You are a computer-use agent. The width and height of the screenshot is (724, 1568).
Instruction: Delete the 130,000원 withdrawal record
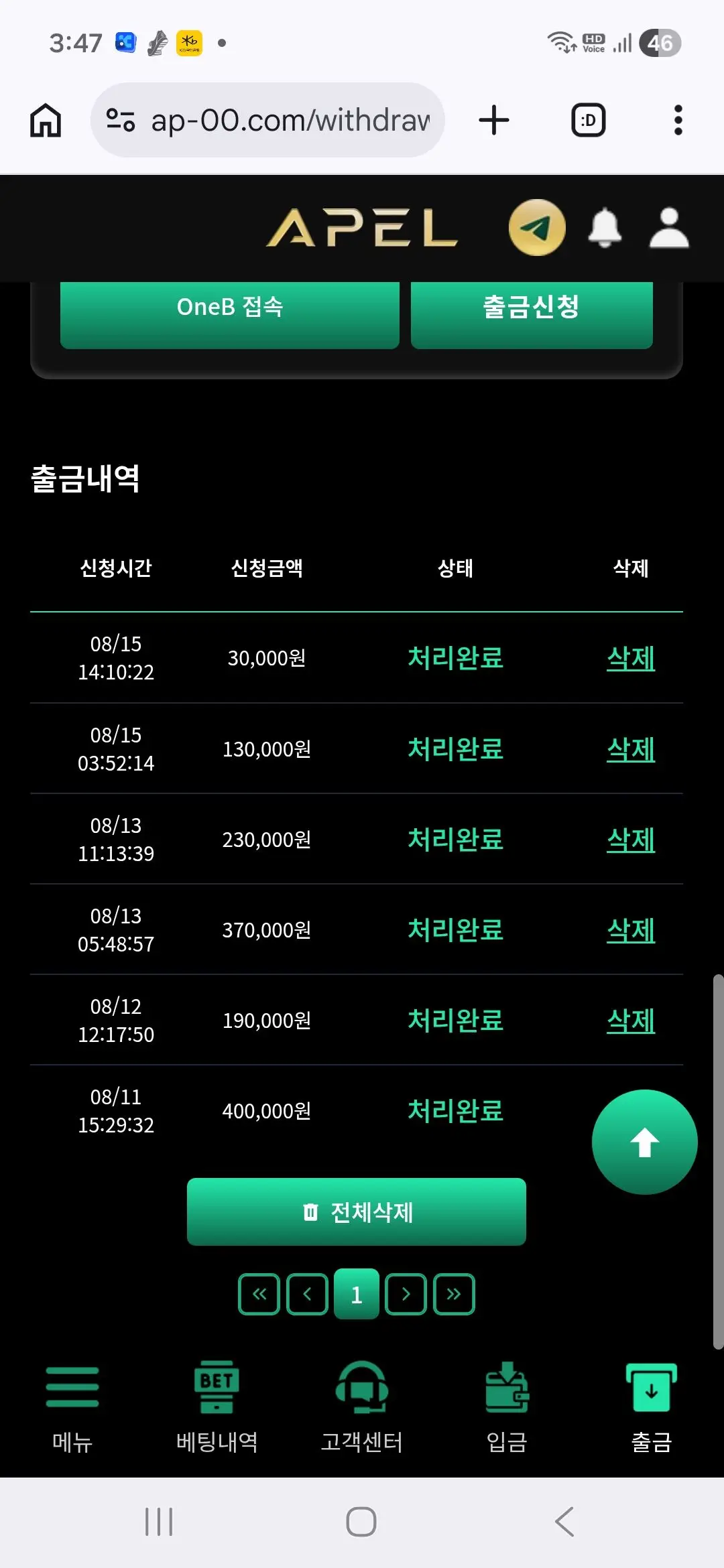coord(631,749)
